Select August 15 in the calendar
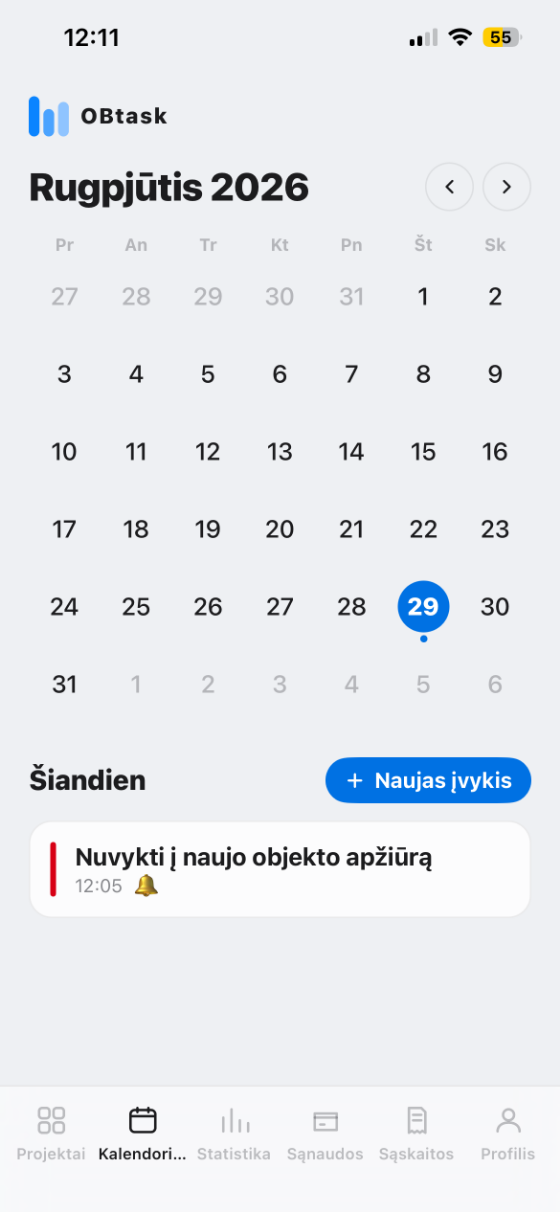 point(423,451)
